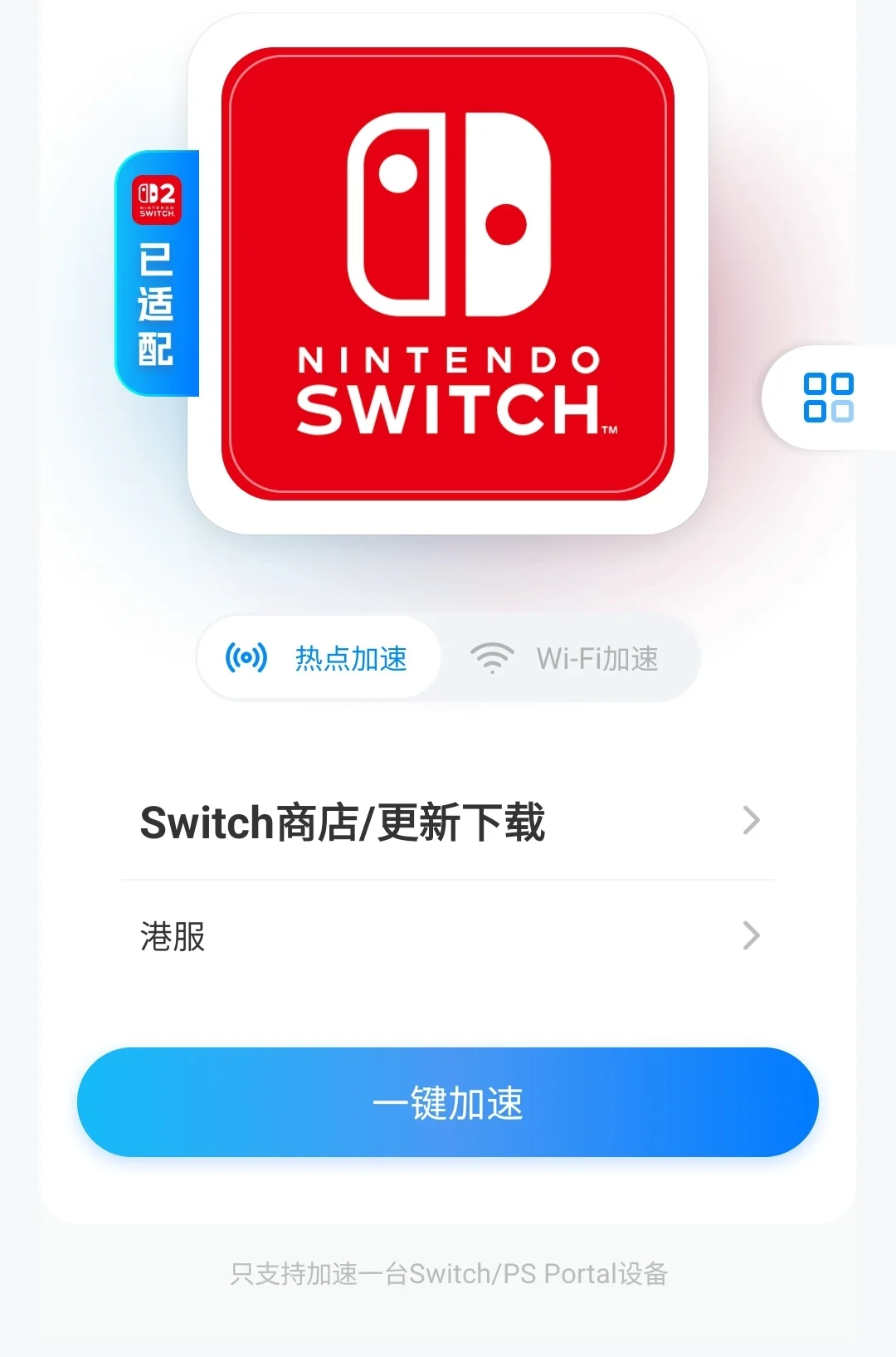Start acceleration with 一键加速 button

[x=448, y=1102]
